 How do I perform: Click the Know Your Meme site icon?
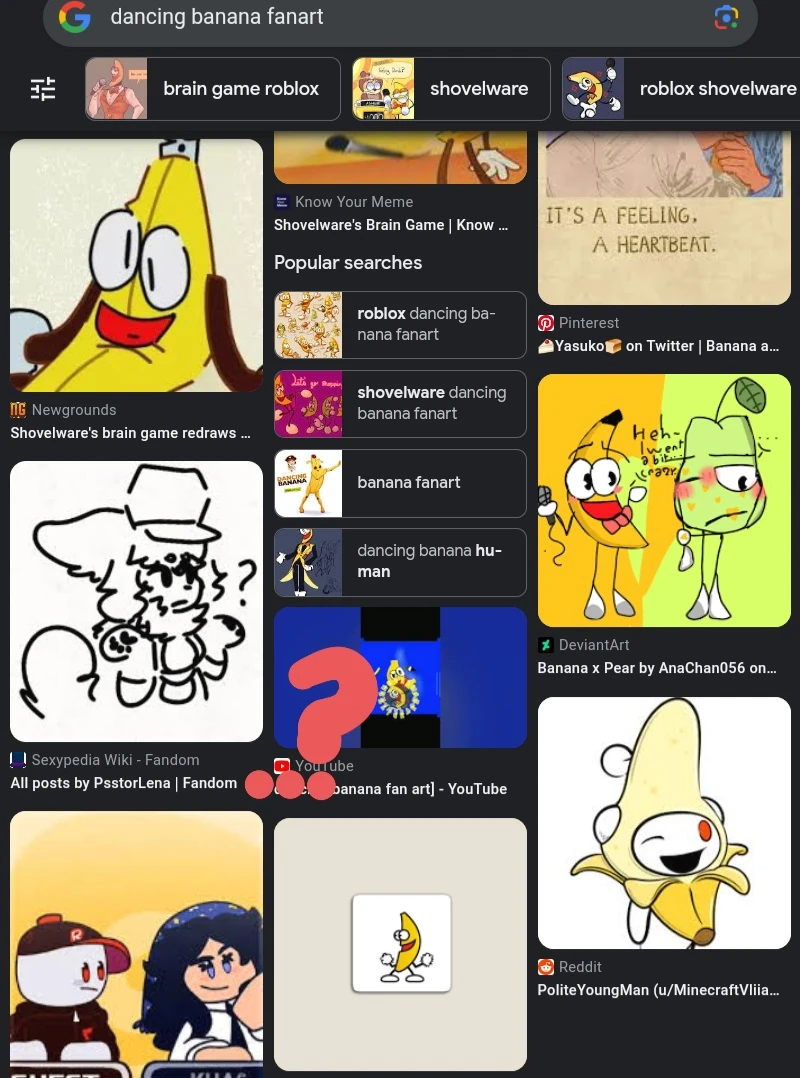282,201
